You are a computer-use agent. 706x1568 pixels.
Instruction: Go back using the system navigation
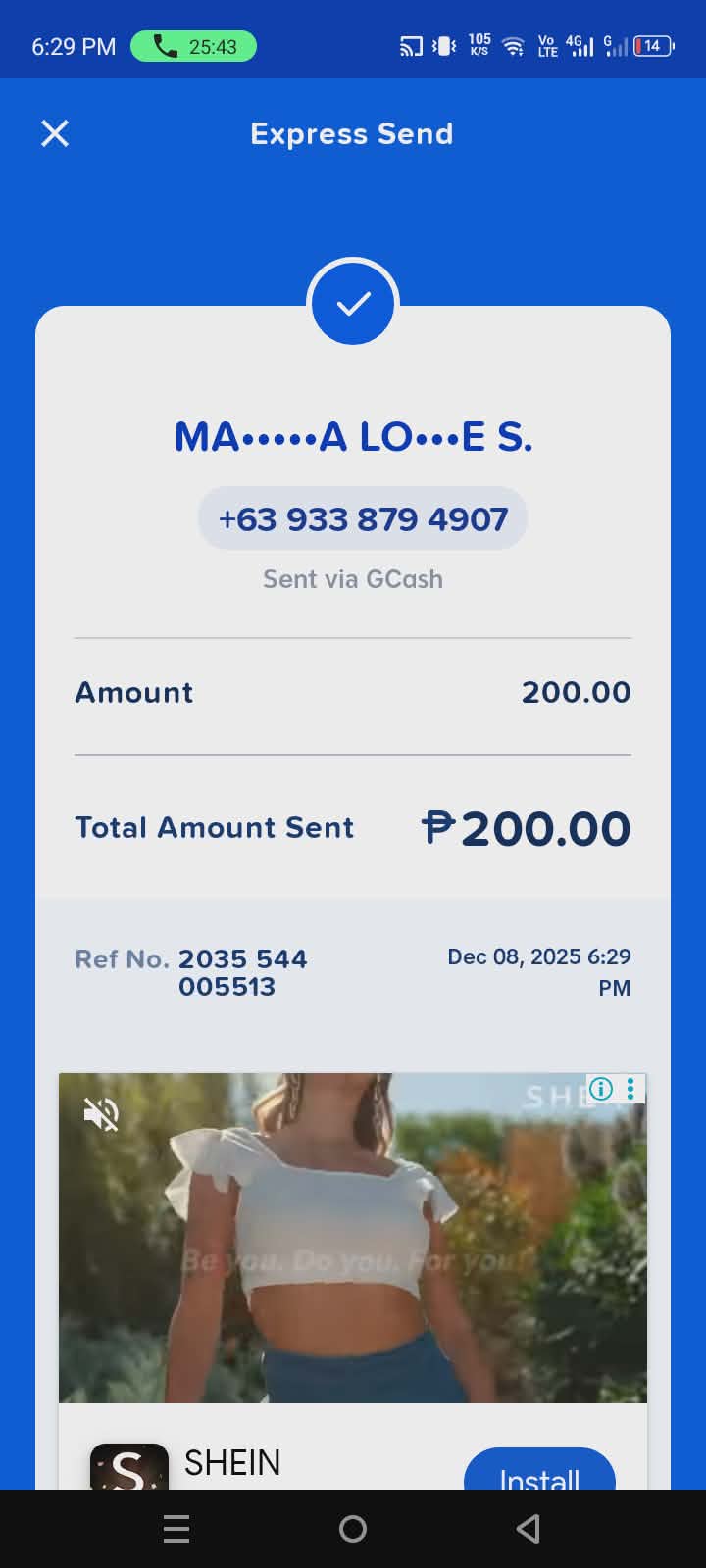coord(529,1528)
